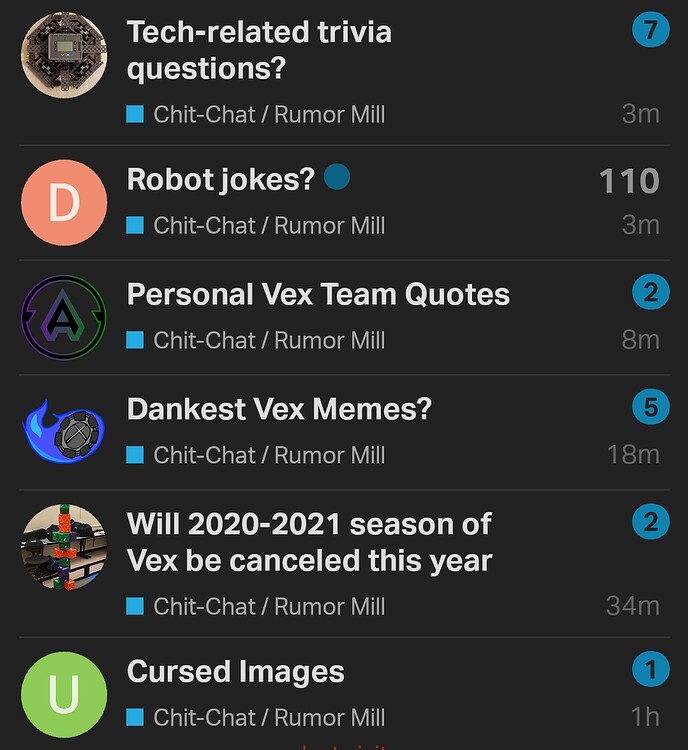View the avatar of Robot jokes poster
688x750 pixels.
click(64, 203)
